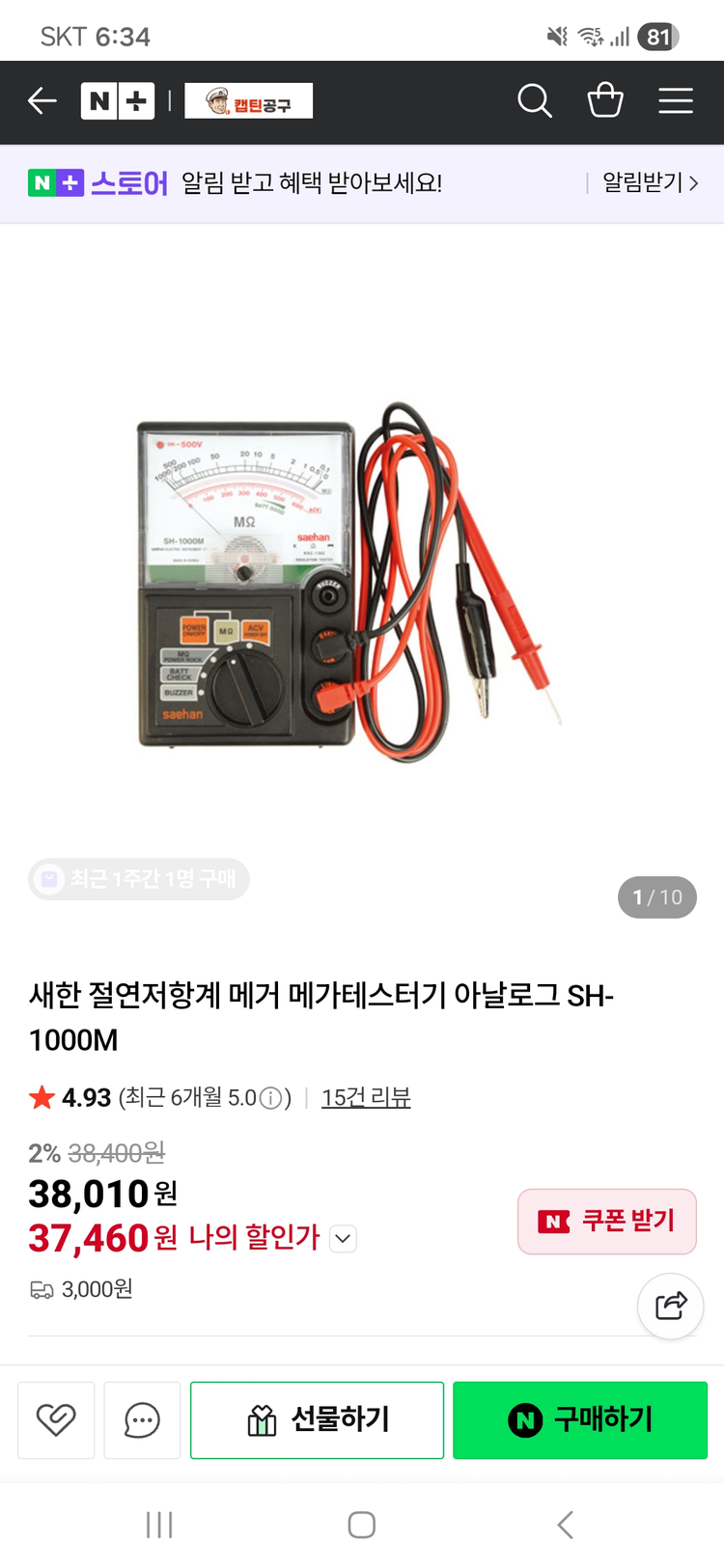Open the share options for this product
The height and width of the screenshot is (1568, 724).
click(x=670, y=1306)
